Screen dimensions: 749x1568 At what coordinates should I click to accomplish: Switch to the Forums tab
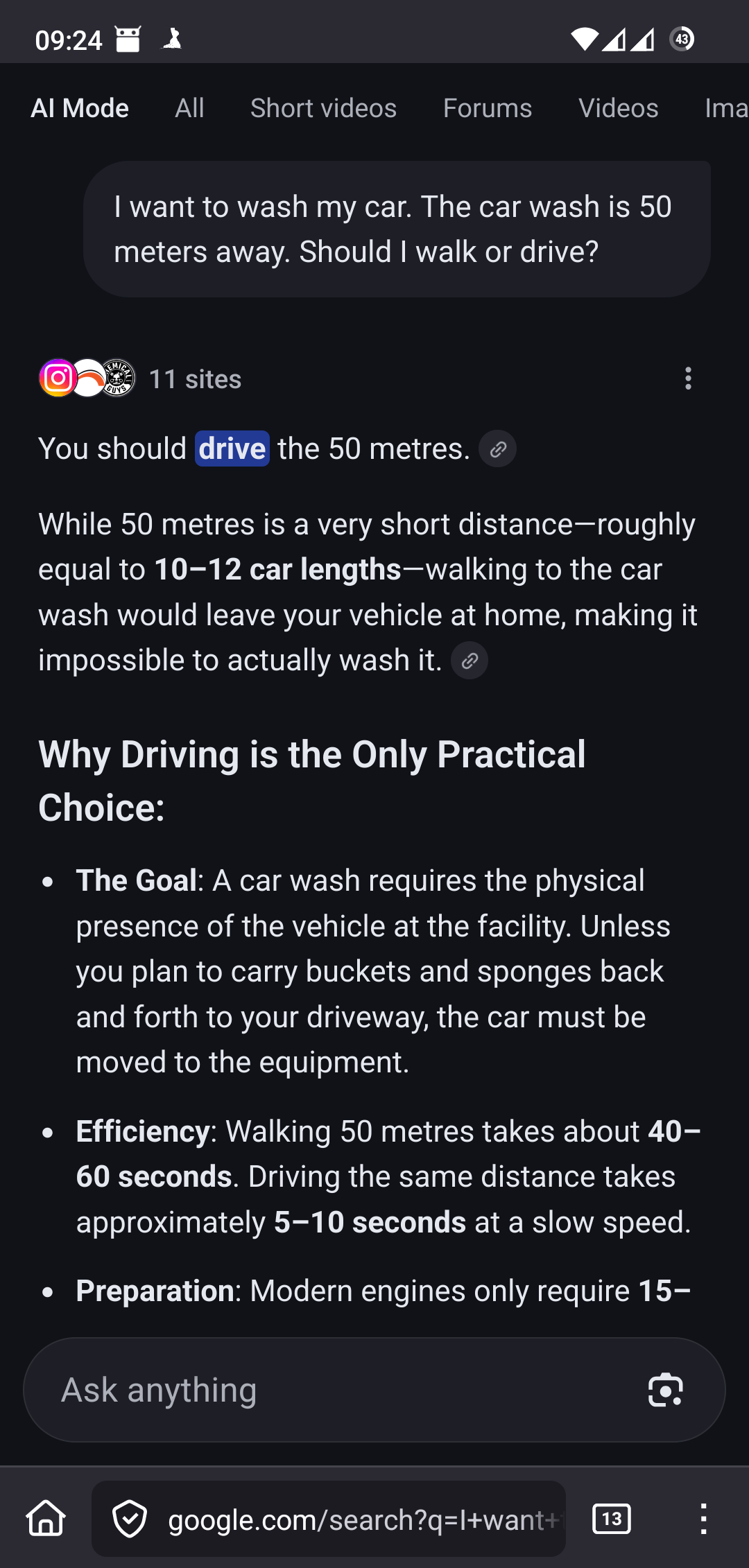coord(487,107)
